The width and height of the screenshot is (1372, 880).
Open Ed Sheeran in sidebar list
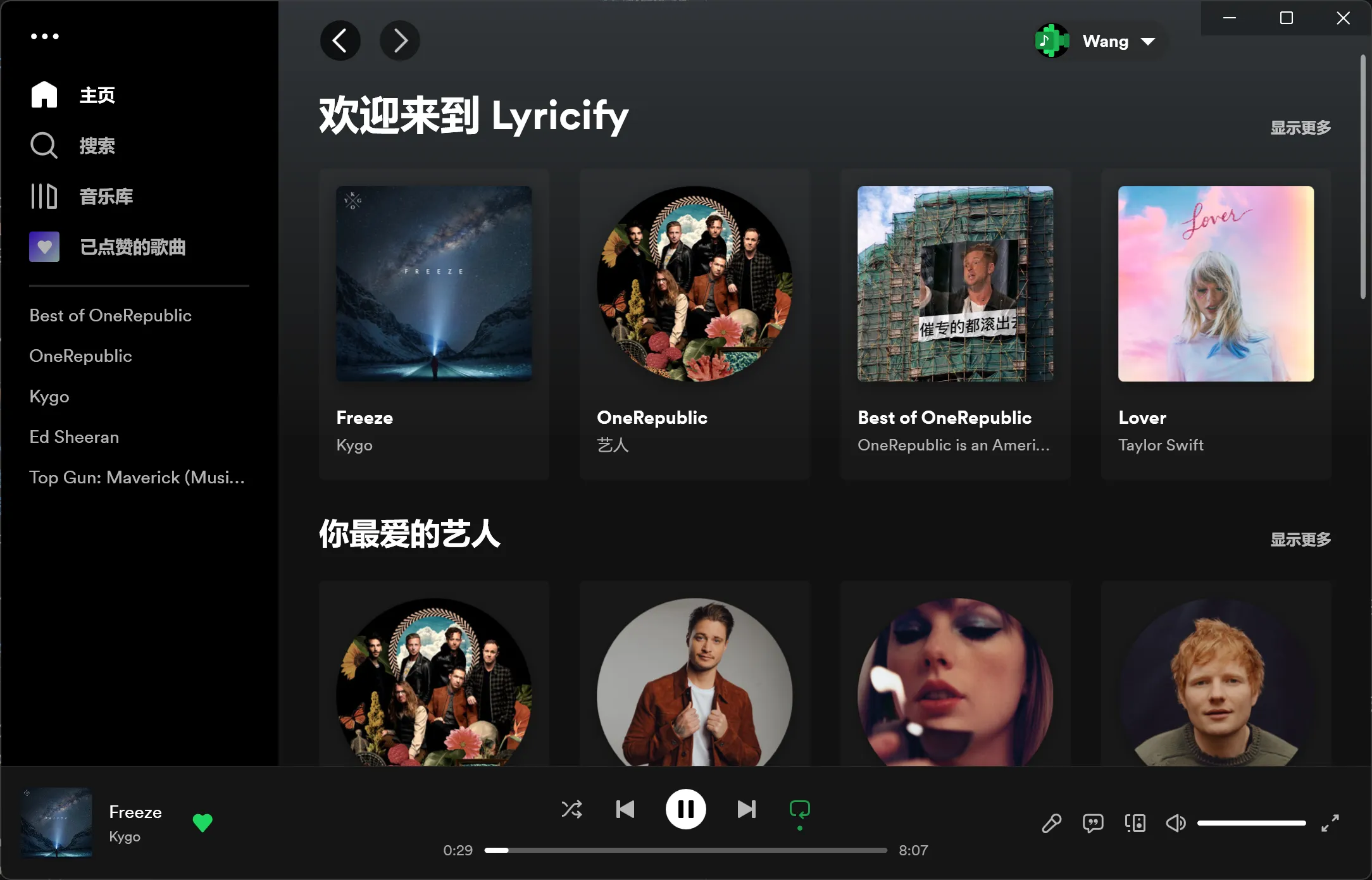click(x=74, y=437)
